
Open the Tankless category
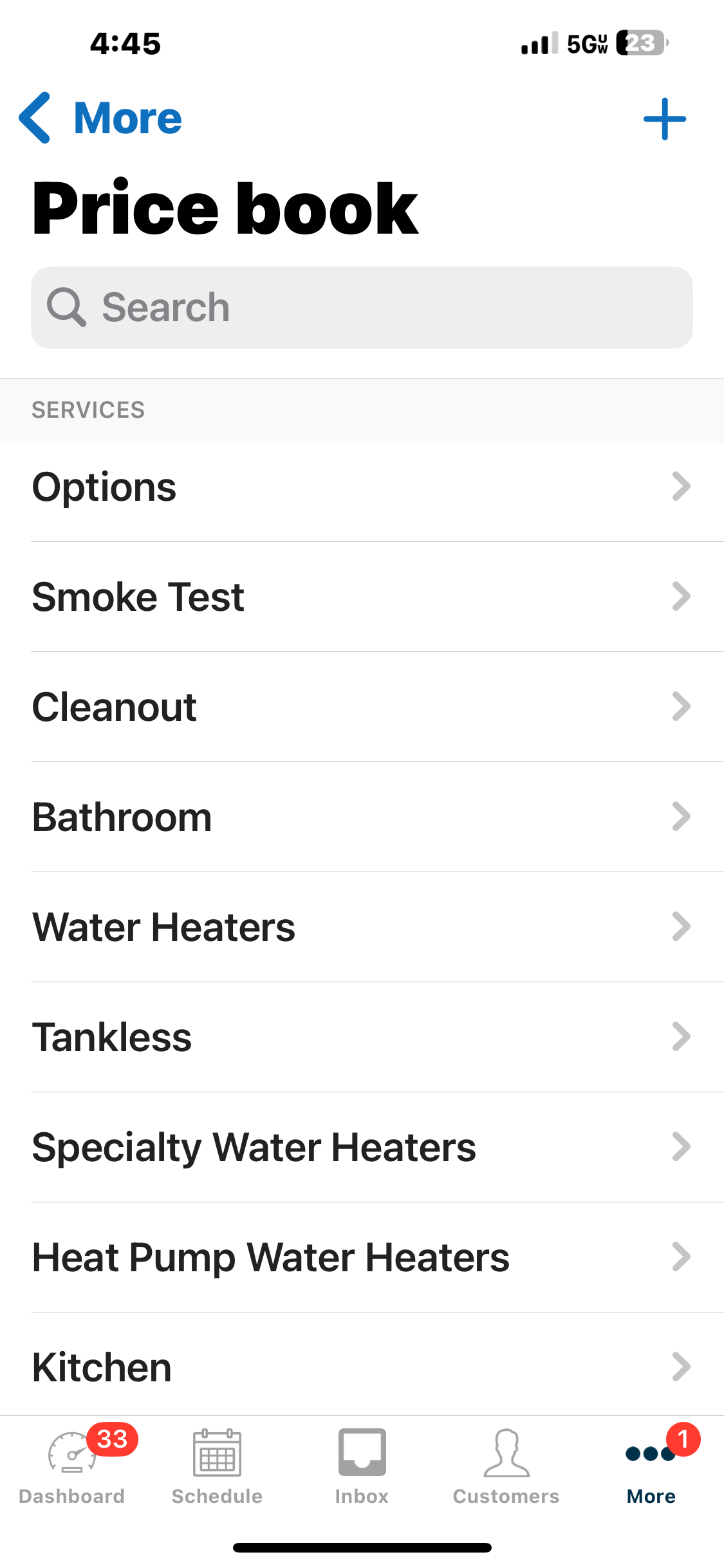pyautogui.click(x=362, y=1037)
